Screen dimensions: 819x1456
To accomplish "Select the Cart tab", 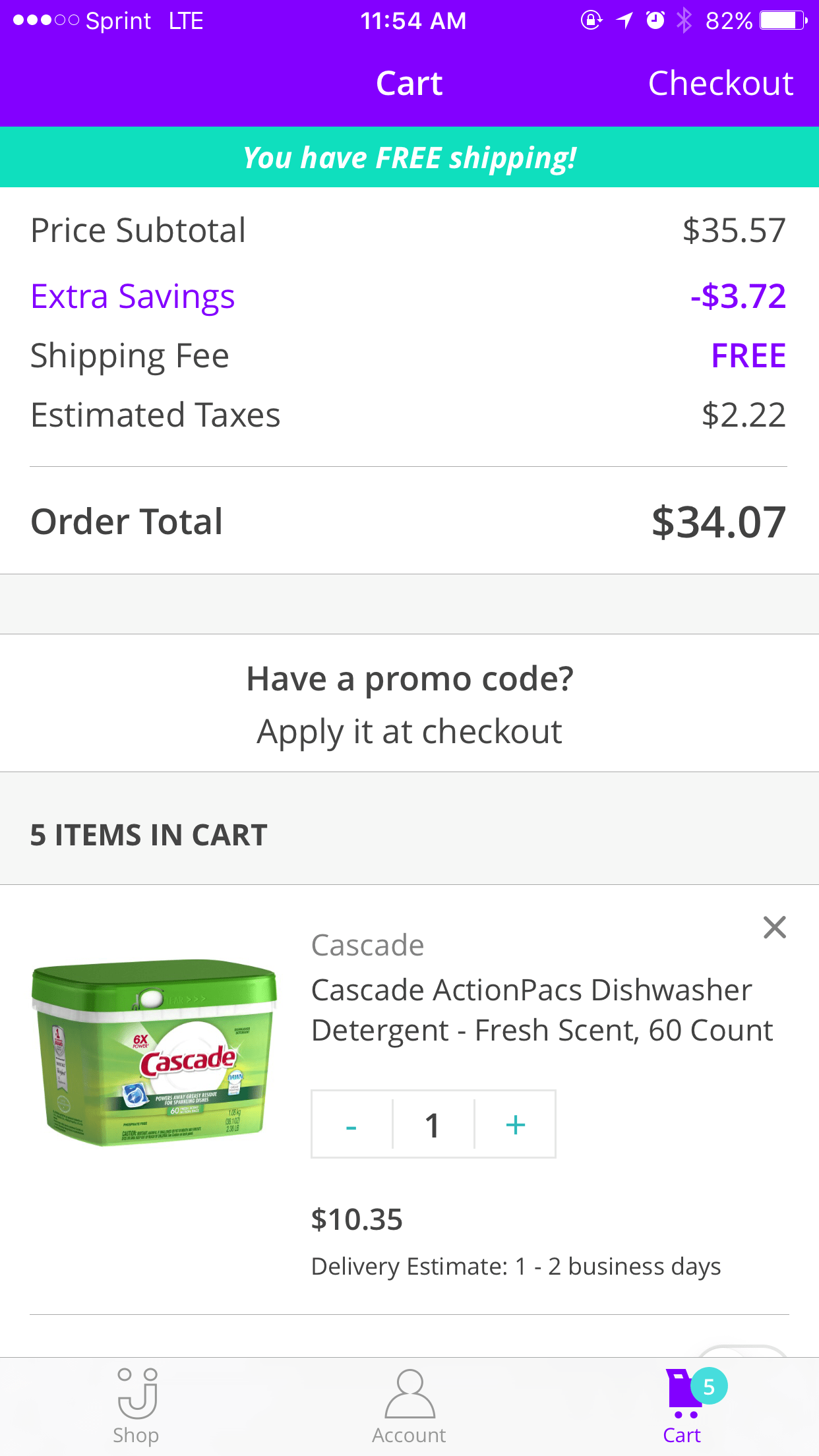I will click(x=682, y=1405).
